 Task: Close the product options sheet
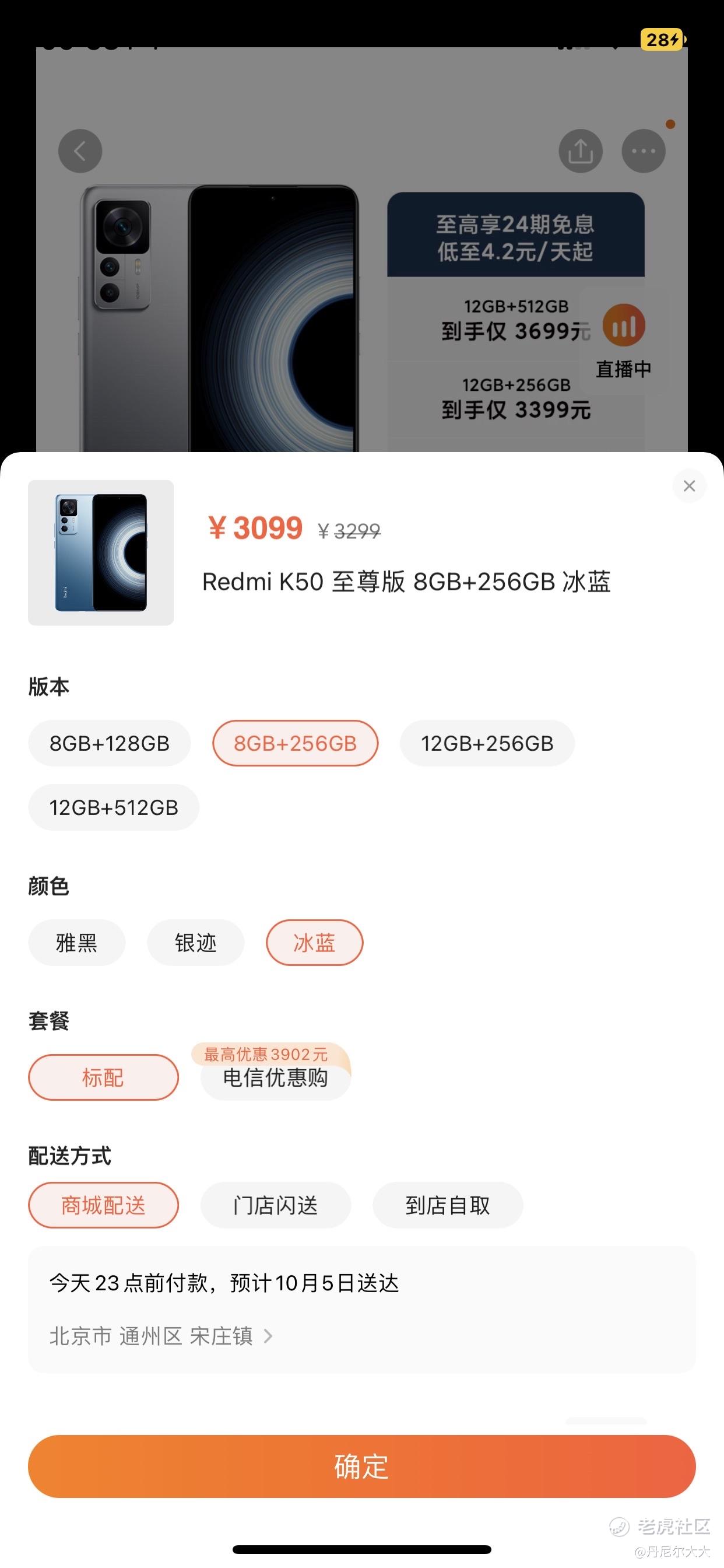click(x=688, y=486)
